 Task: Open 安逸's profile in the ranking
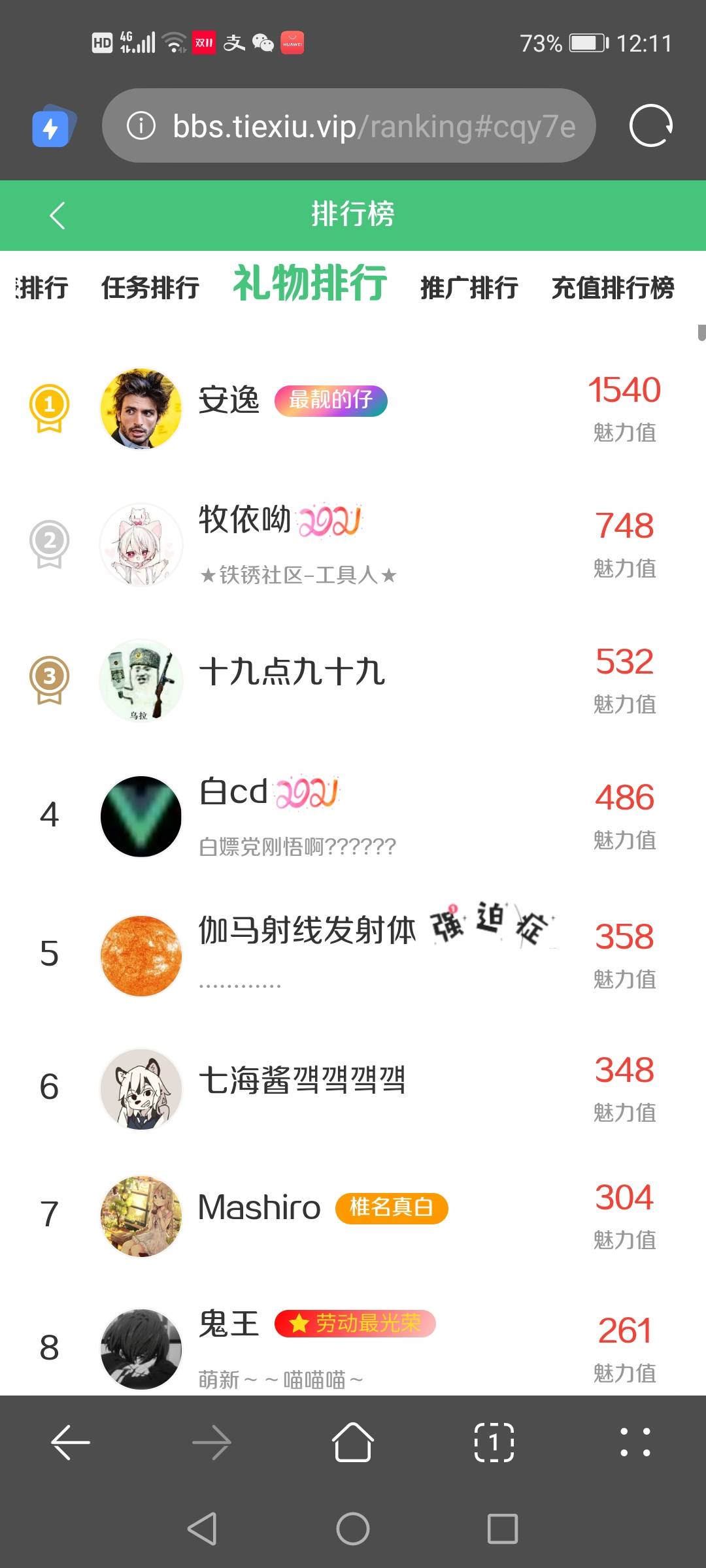pyautogui.click(x=229, y=400)
